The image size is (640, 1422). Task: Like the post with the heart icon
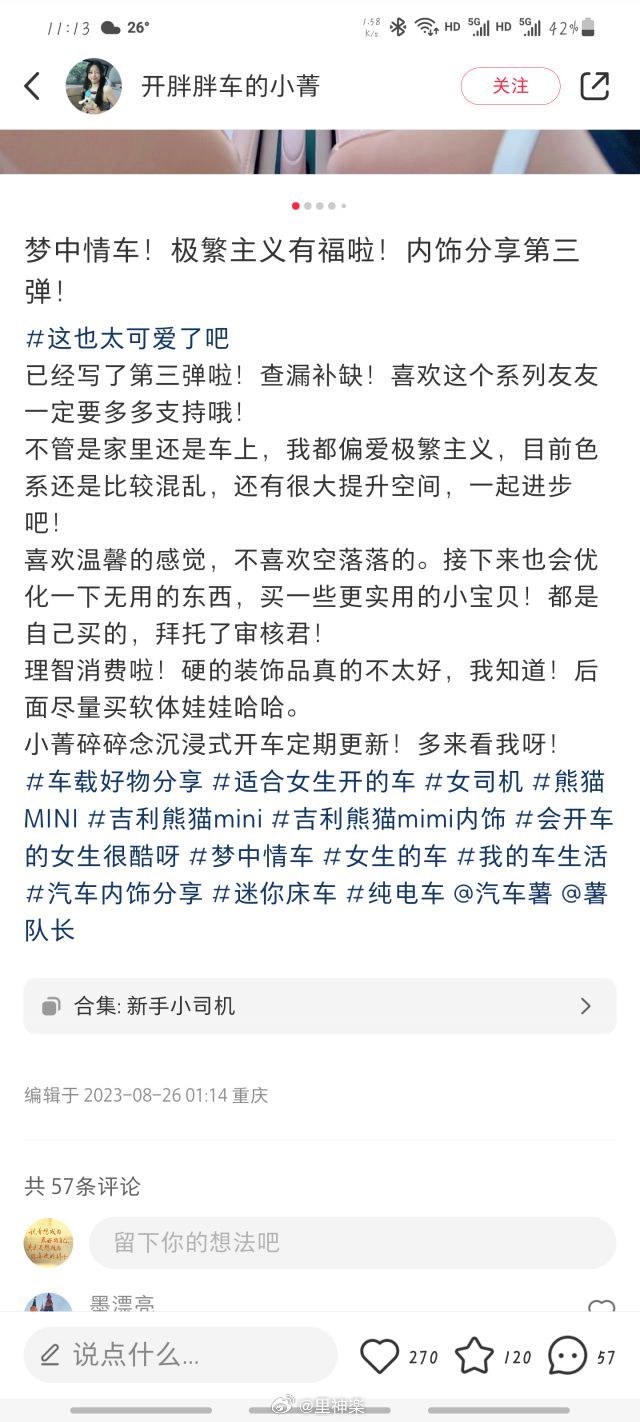(379, 1356)
